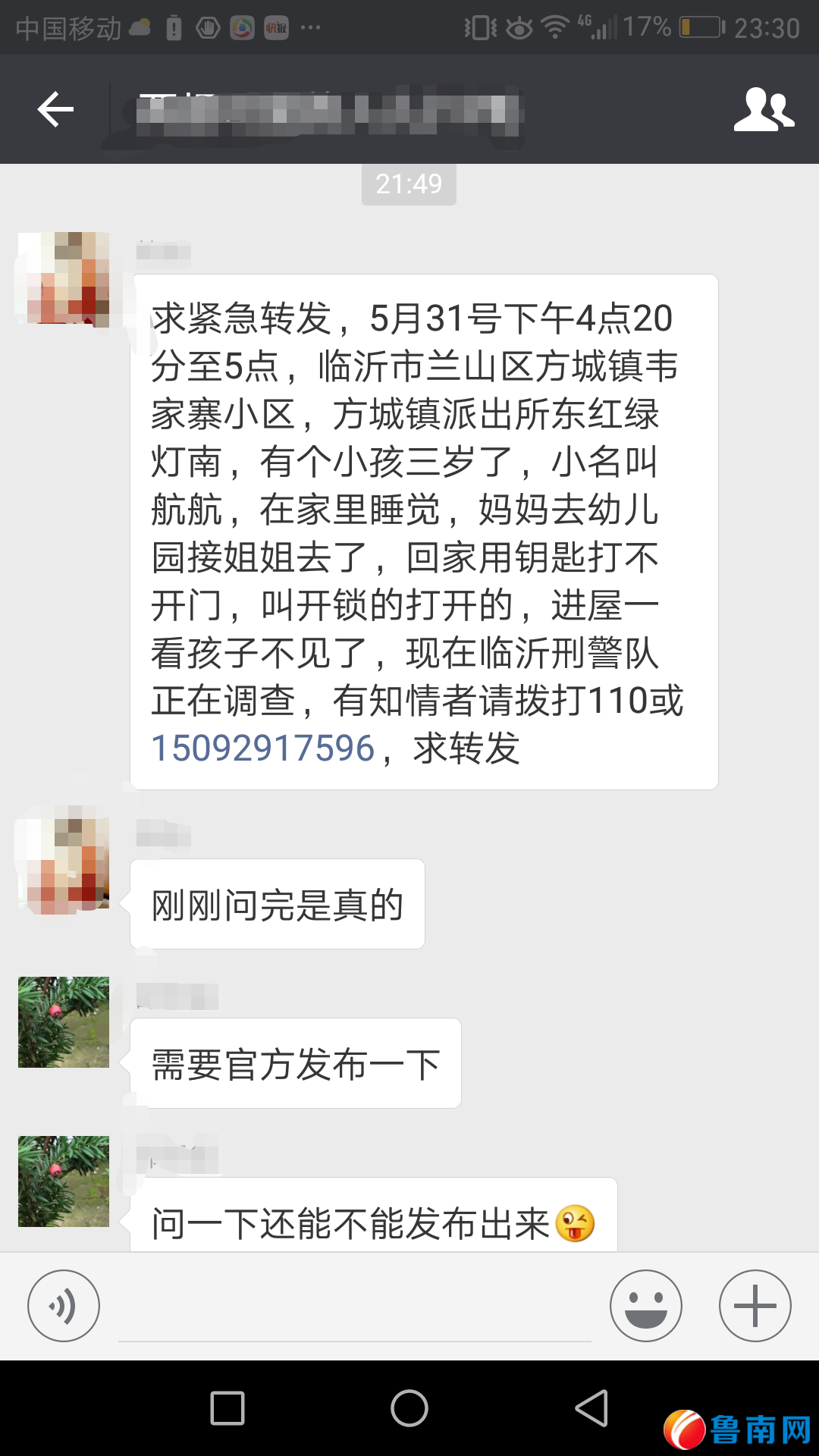Open the plus attachment menu
This screenshot has height=1456, width=819.
[755, 1306]
